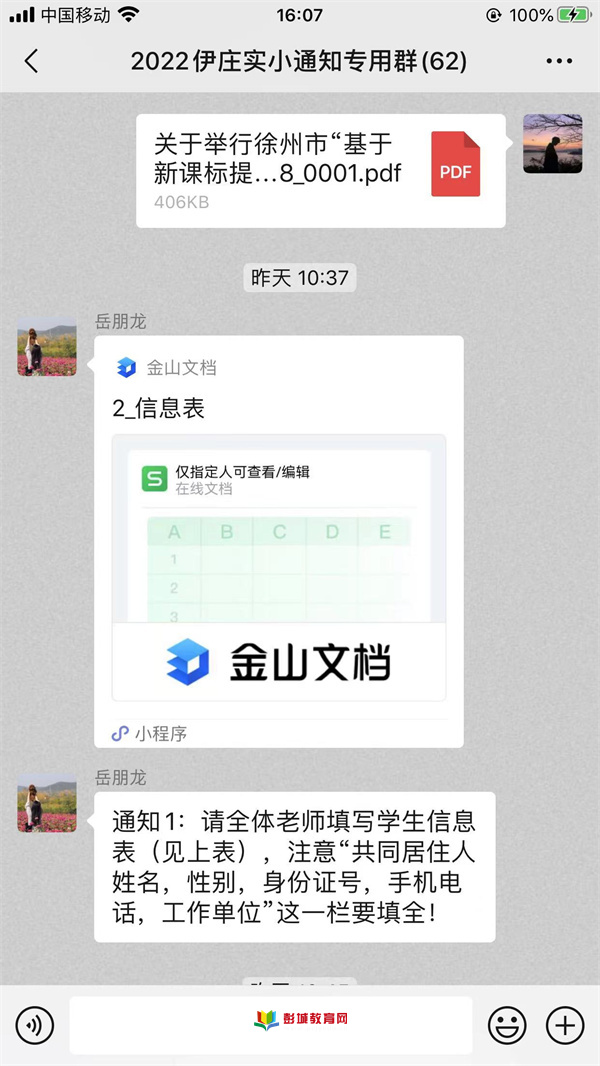Open the PDF sender's avatar profile
This screenshot has height=1066, width=600.
tap(552, 143)
